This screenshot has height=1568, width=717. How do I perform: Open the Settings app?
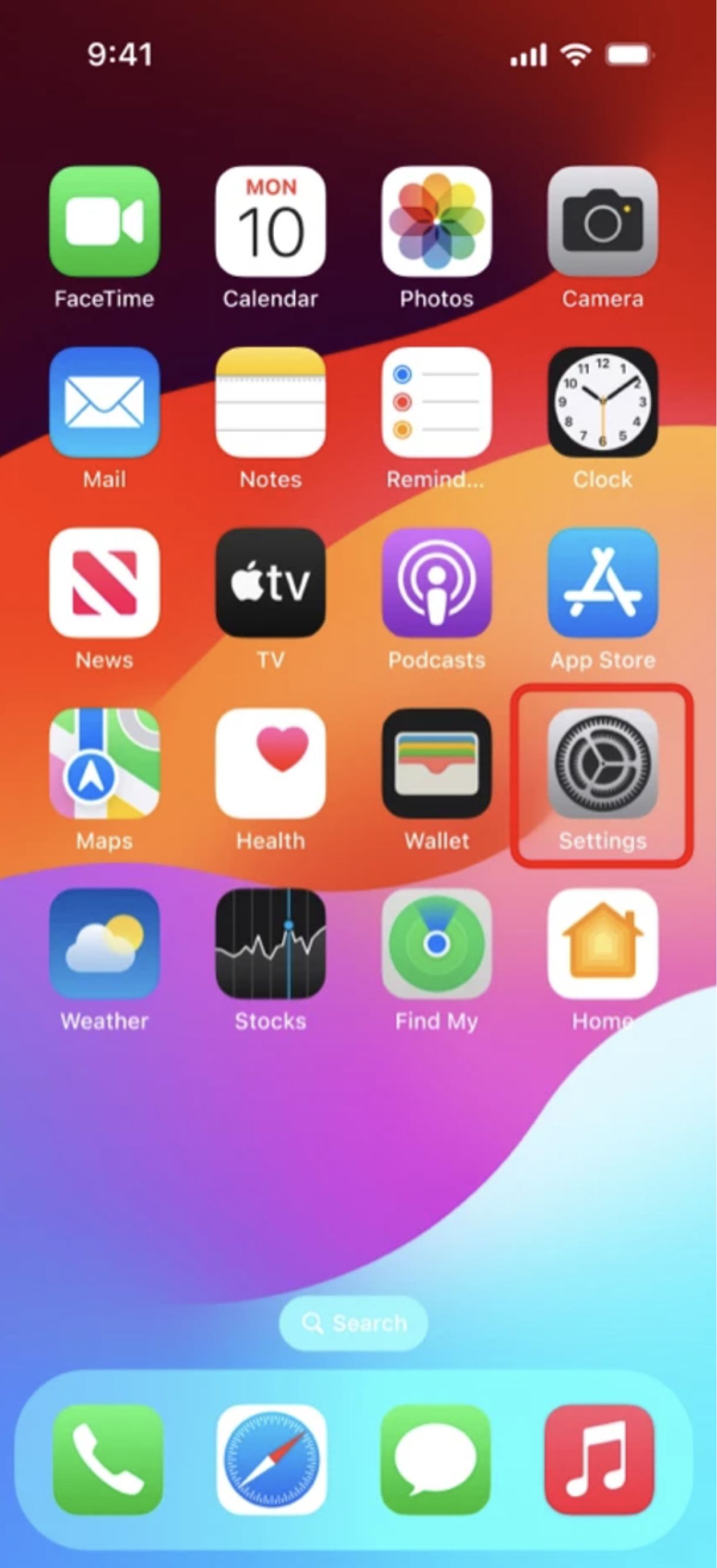click(602, 764)
